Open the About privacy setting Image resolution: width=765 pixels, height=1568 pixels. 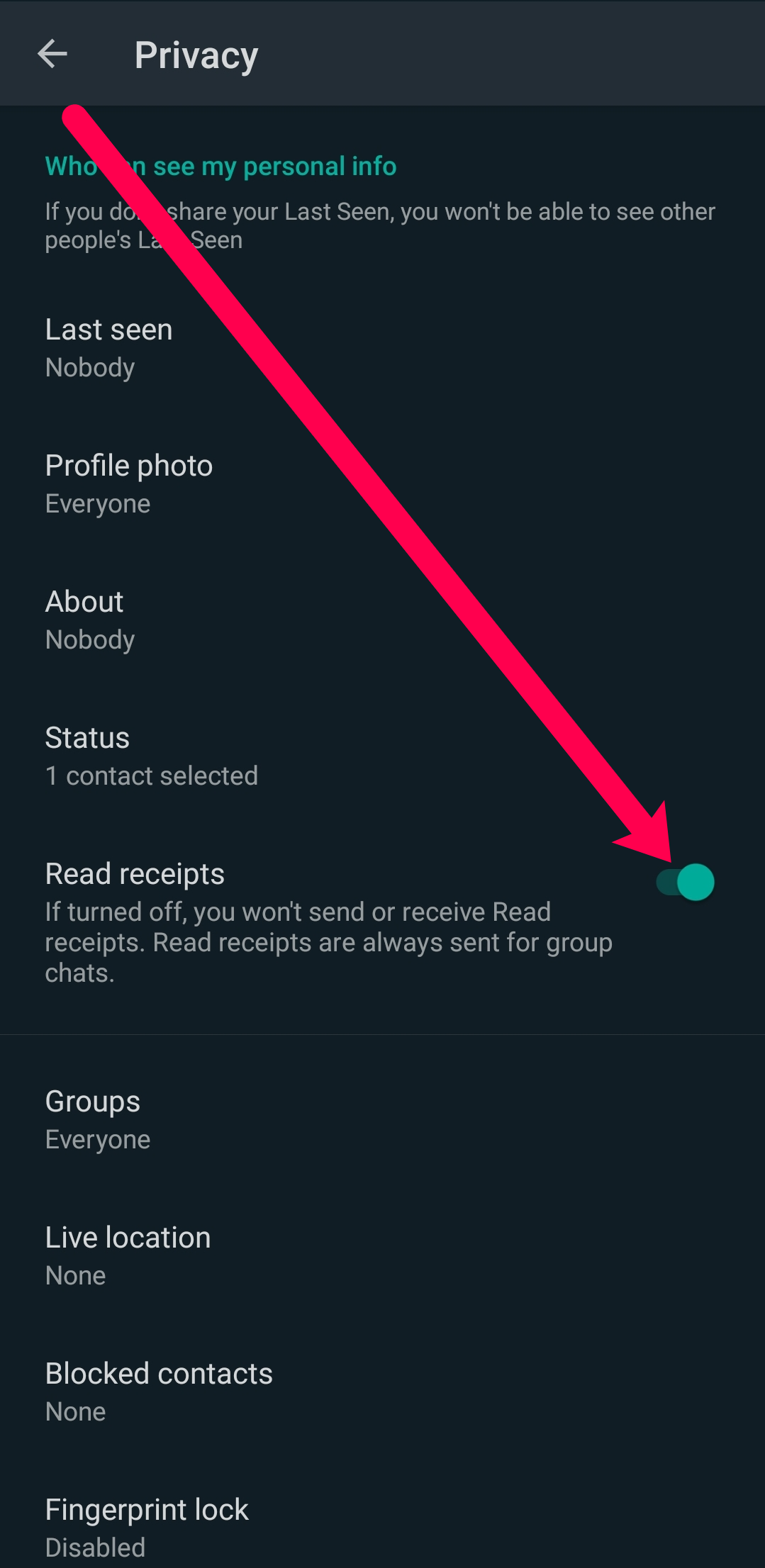(x=90, y=620)
